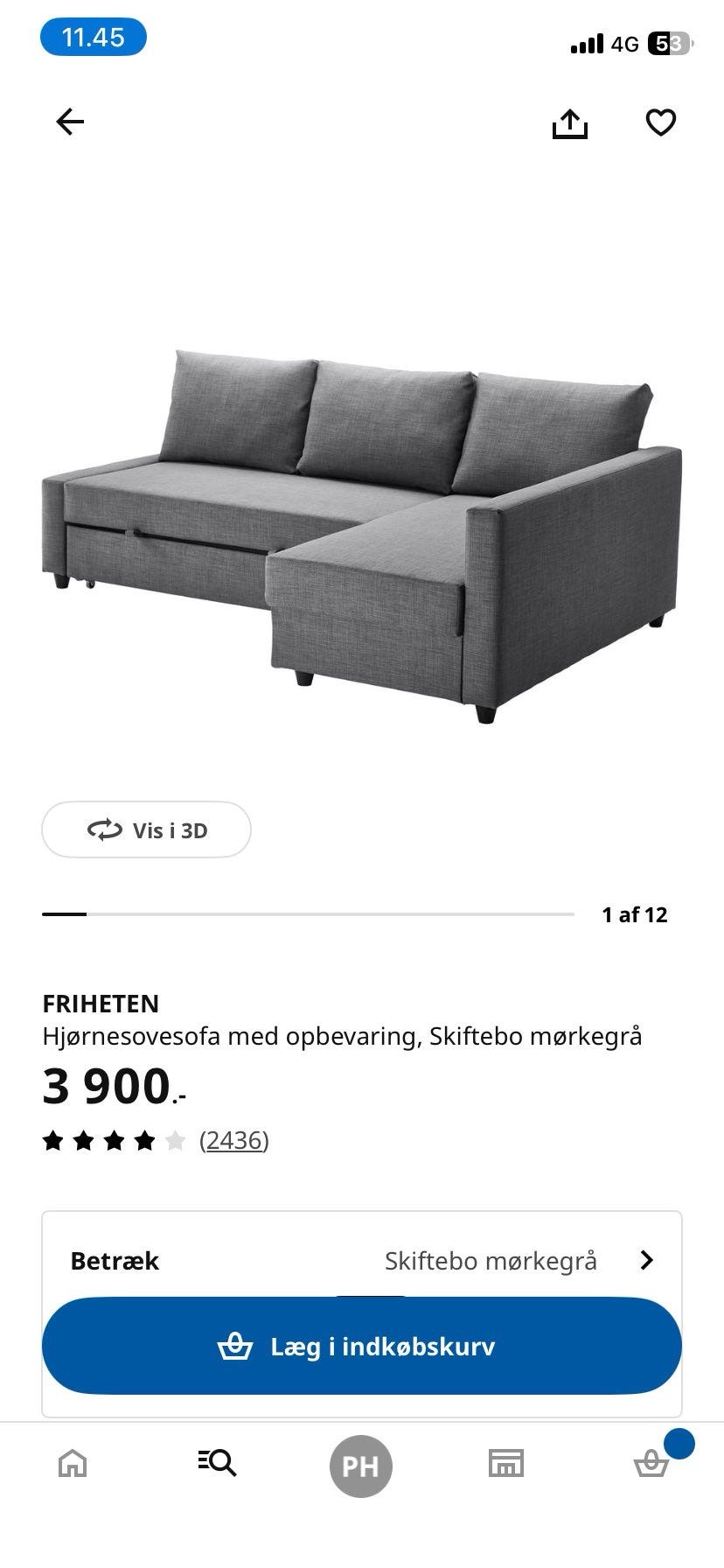Screen dimensions: 724x1568
Task: Open the shopping basket with blue badge
Action: [651, 1465]
